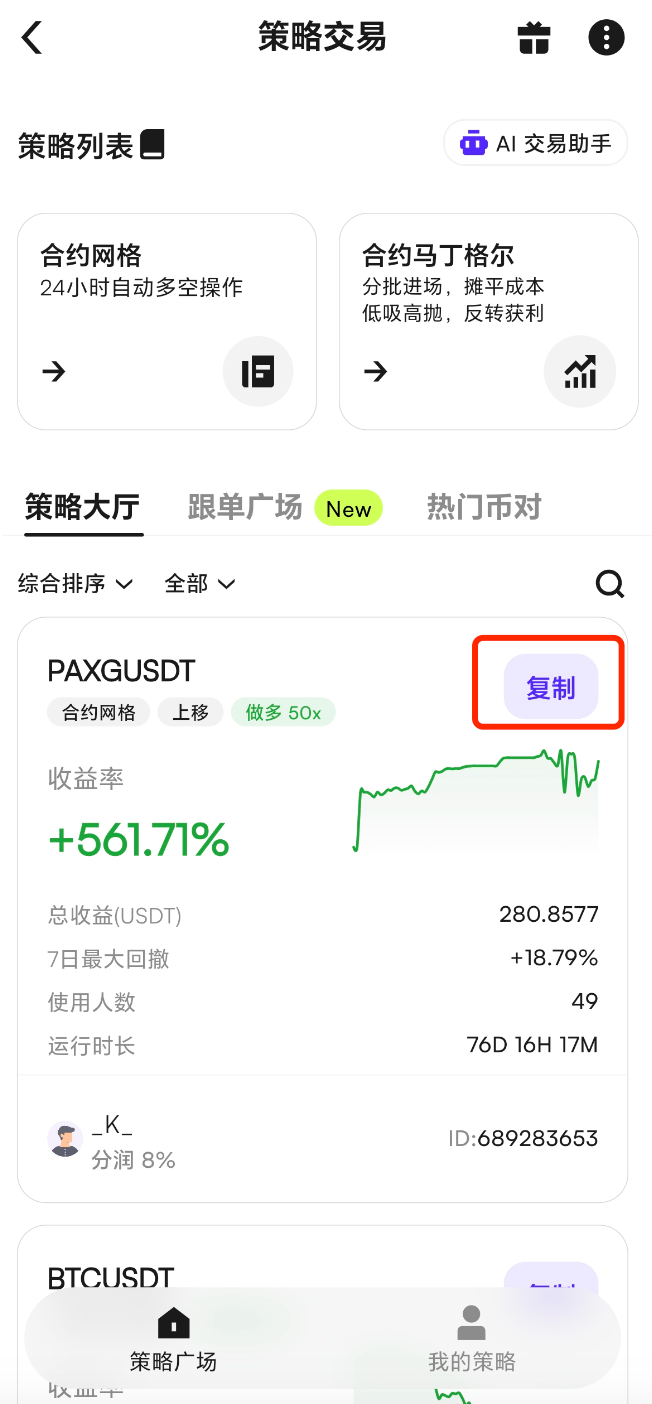The image size is (652, 1404).
Task: Open the 合约马丁格尔 strategy card
Action: click(x=488, y=321)
